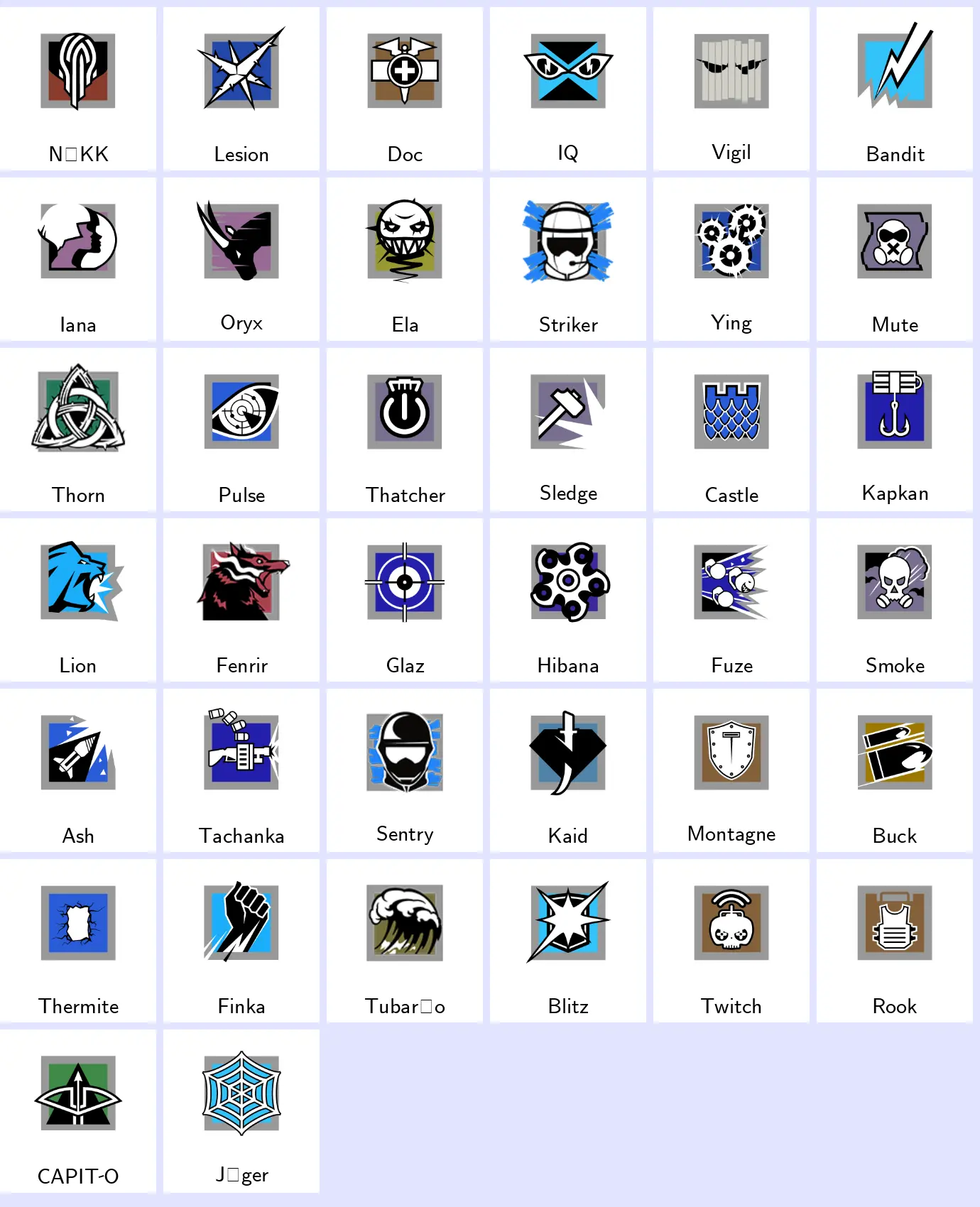Tap the Vigil card
The image size is (980, 1207).
tap(731, 89)
